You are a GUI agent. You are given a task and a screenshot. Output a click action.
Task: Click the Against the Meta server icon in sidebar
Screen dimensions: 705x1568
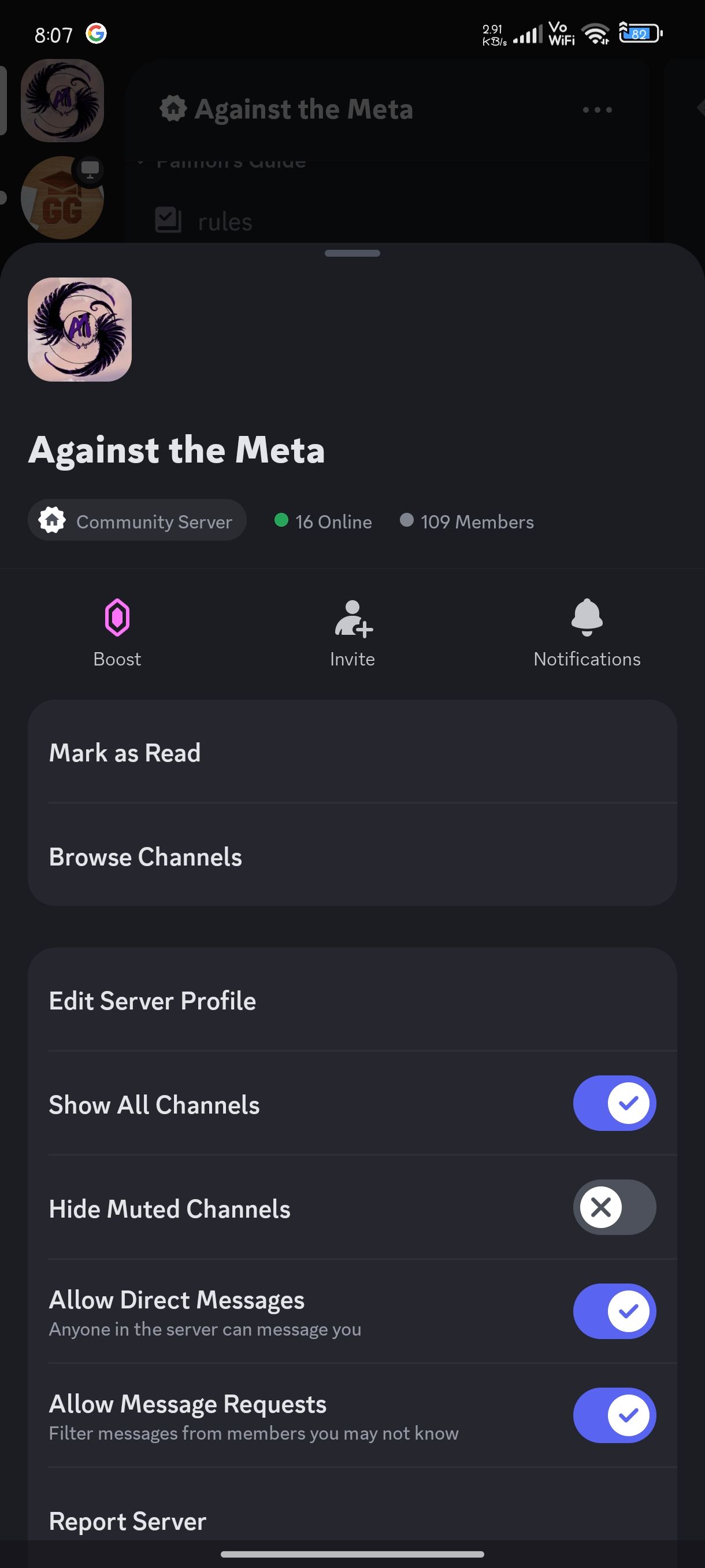tap(62, 101)
